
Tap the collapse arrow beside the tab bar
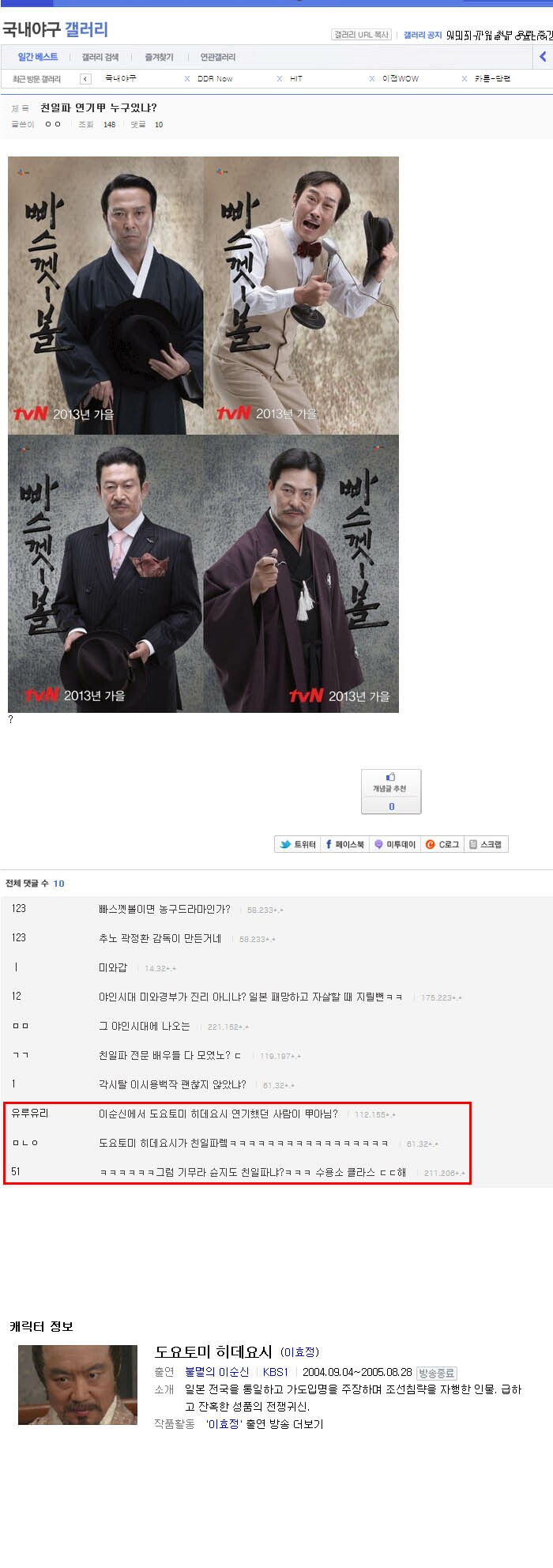click(543, 57)
